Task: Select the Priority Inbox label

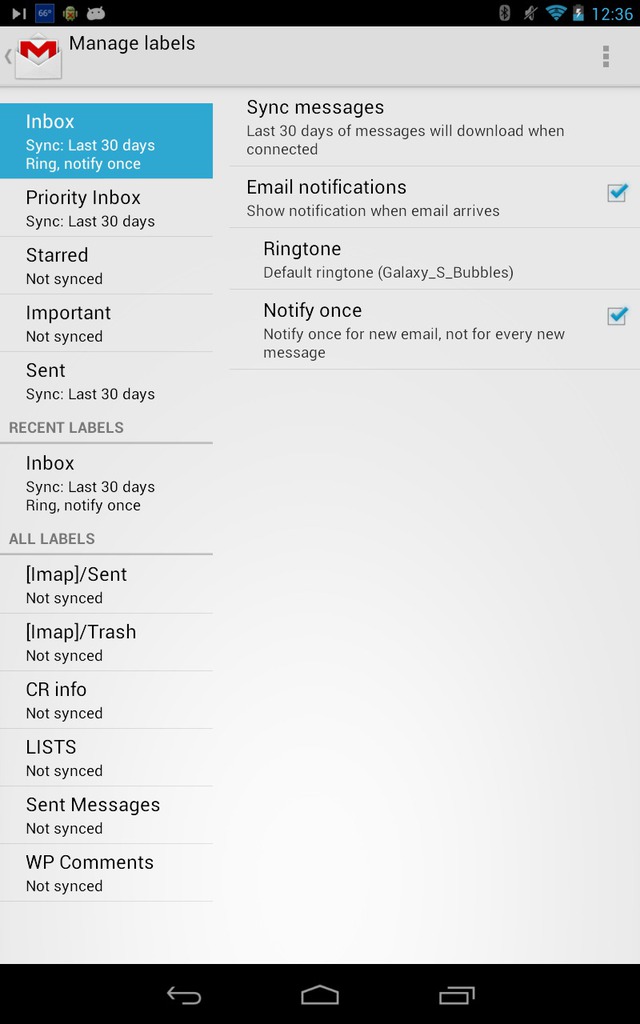Action: pos(106,208)
